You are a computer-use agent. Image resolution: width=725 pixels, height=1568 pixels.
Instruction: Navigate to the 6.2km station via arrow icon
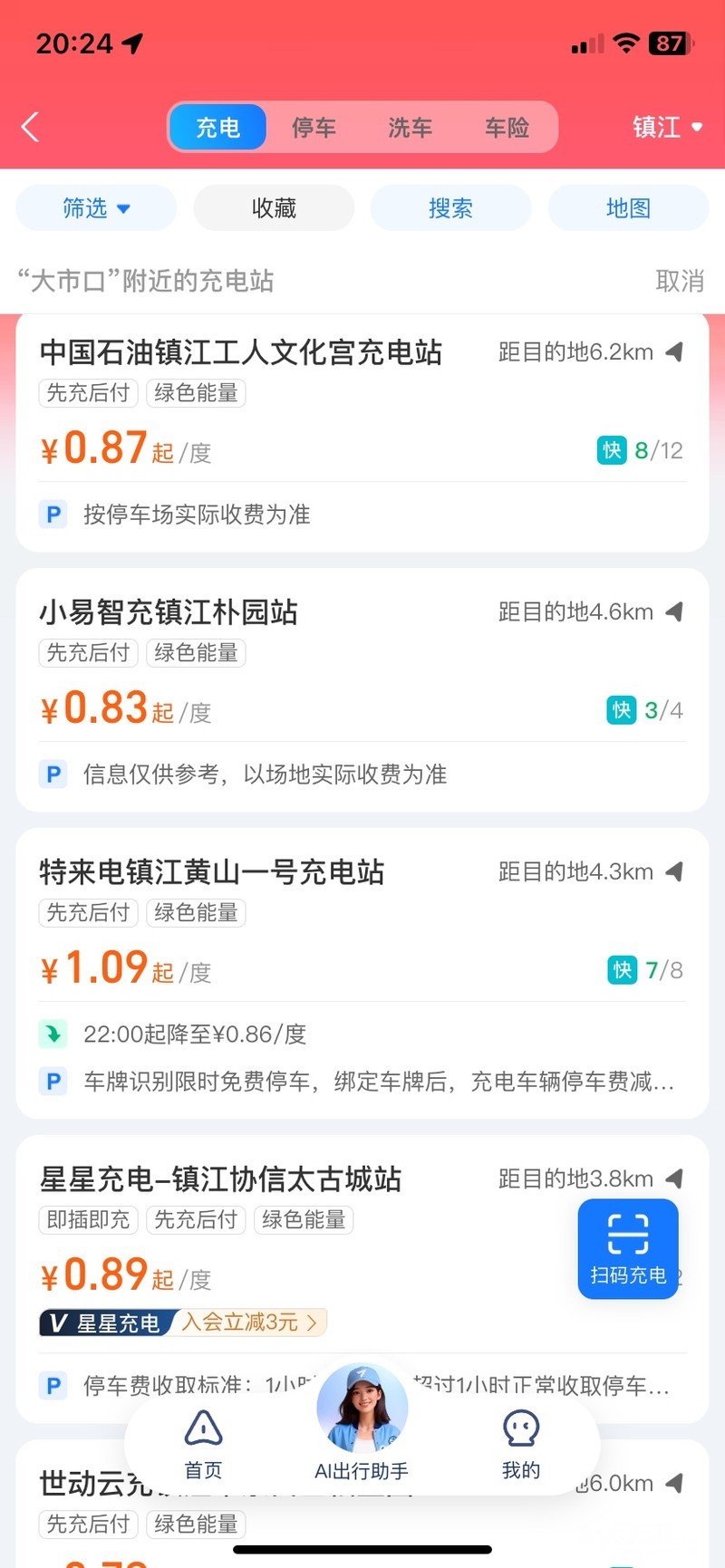click(x=674, y=352)
